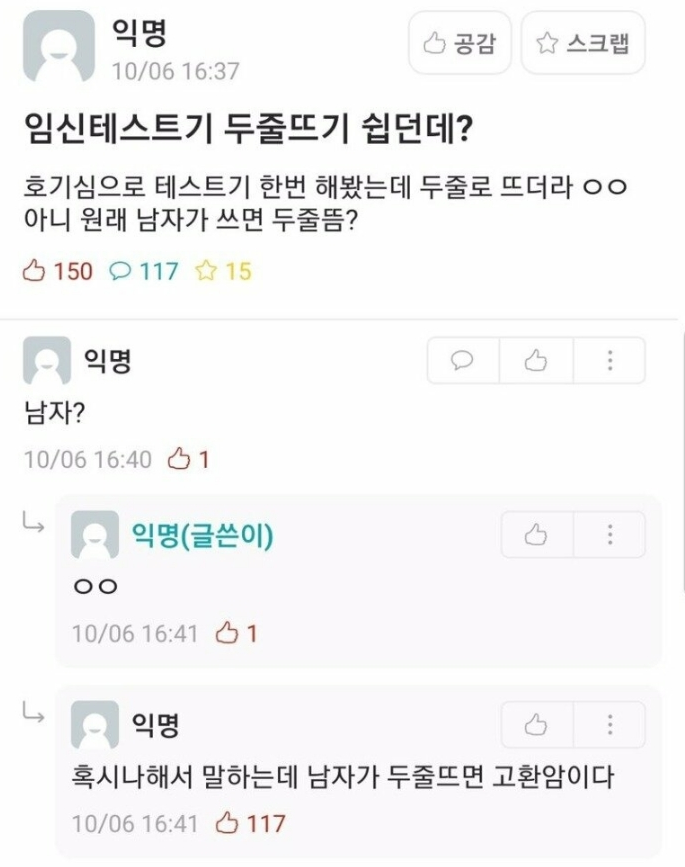Screen dimensions: 685x867
Task: Like the '남자?' comment
Action: (536, 360)
